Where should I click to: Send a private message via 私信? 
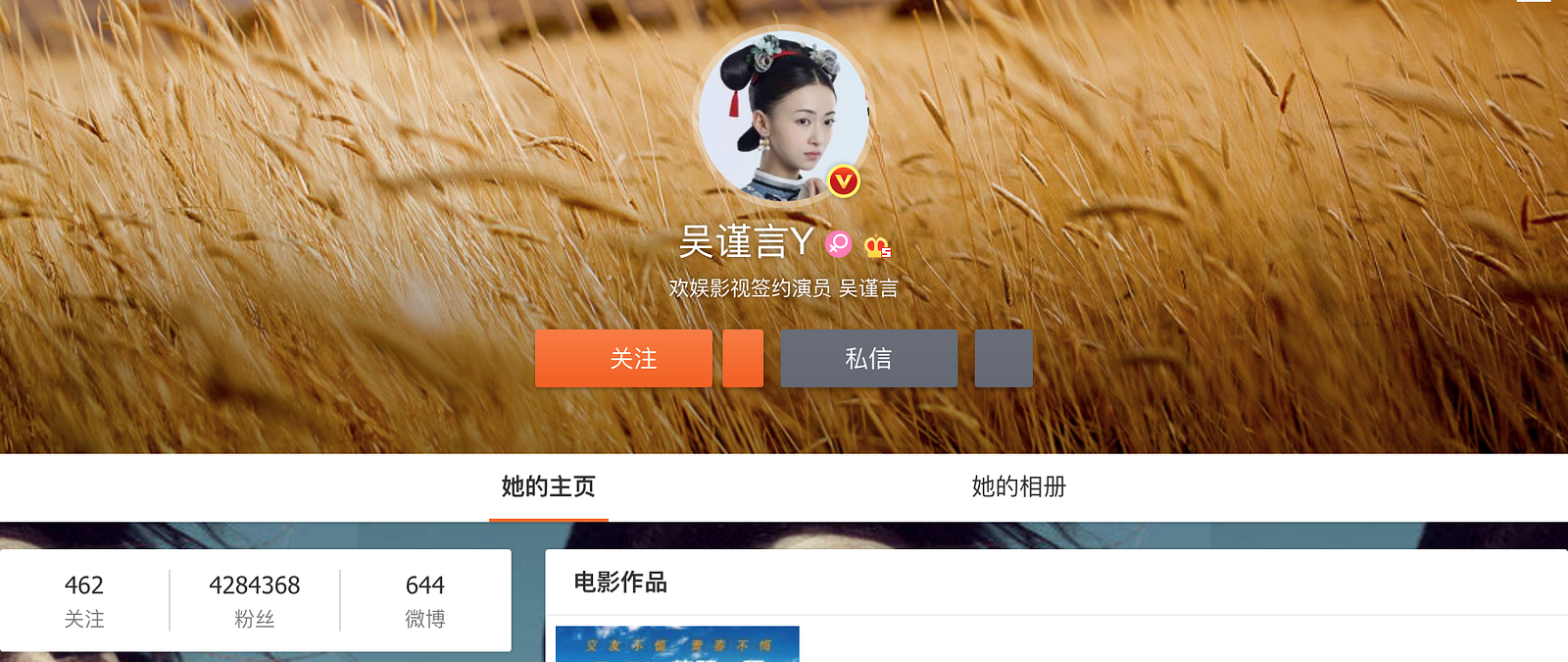tap(868, 359)
